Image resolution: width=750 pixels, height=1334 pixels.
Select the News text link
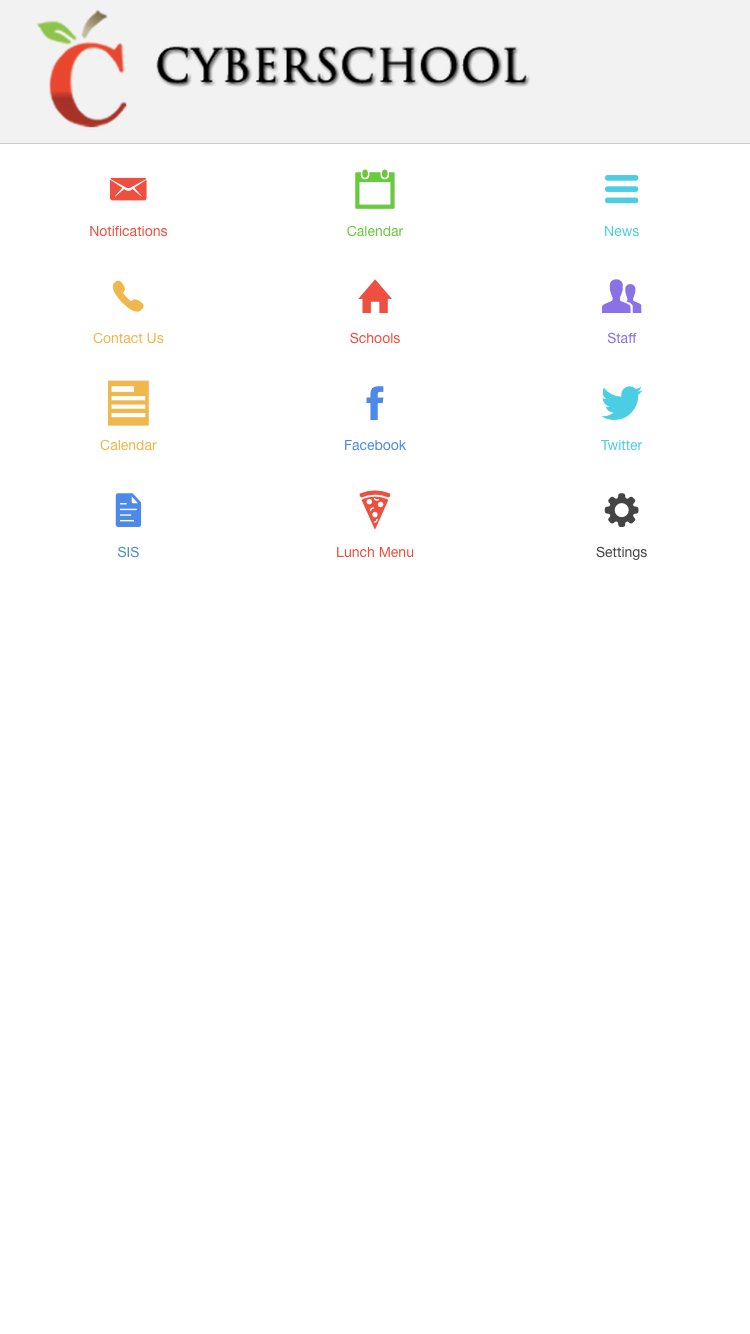[621, 231]
